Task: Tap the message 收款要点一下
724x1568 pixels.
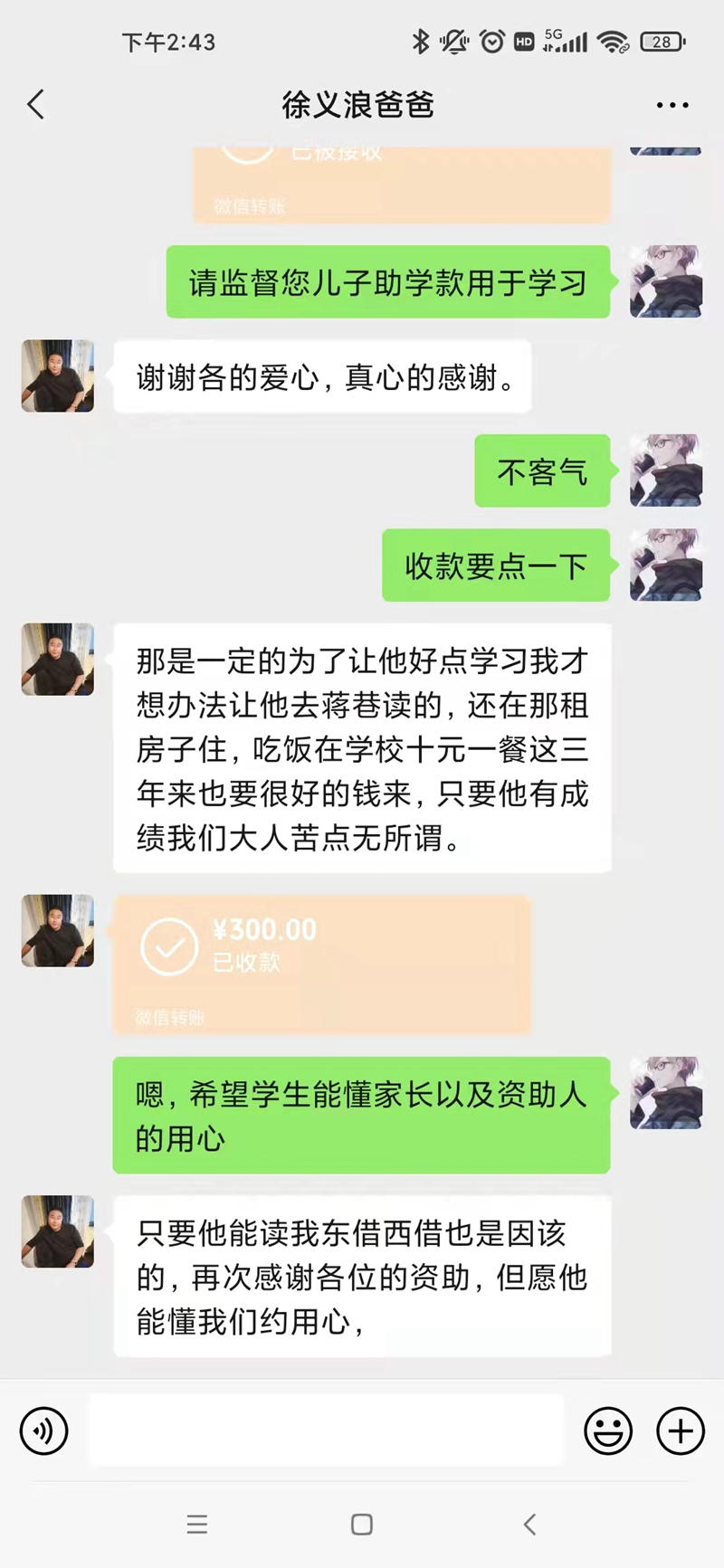Action: [496, 565]
